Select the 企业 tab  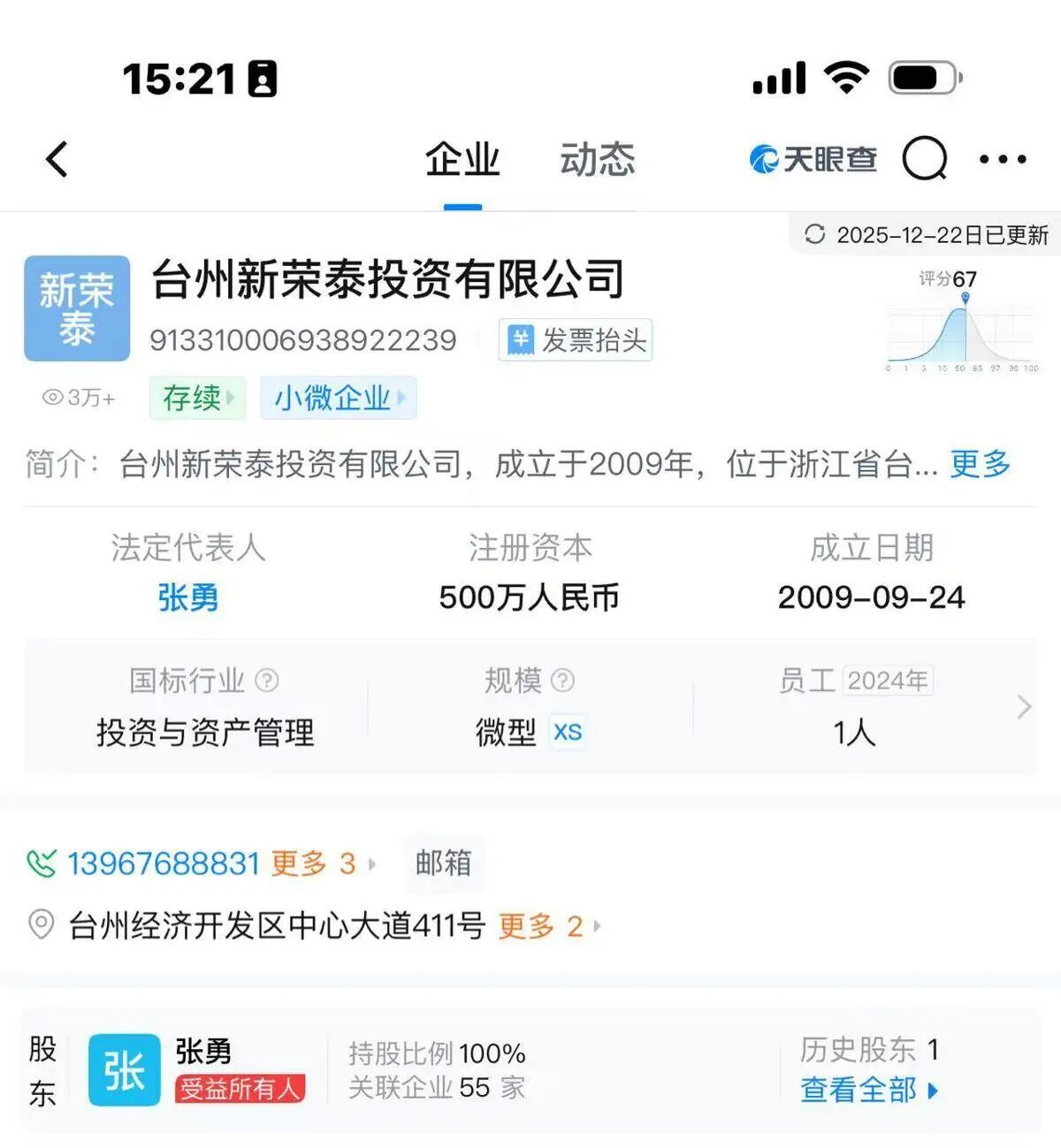(462, 160)
